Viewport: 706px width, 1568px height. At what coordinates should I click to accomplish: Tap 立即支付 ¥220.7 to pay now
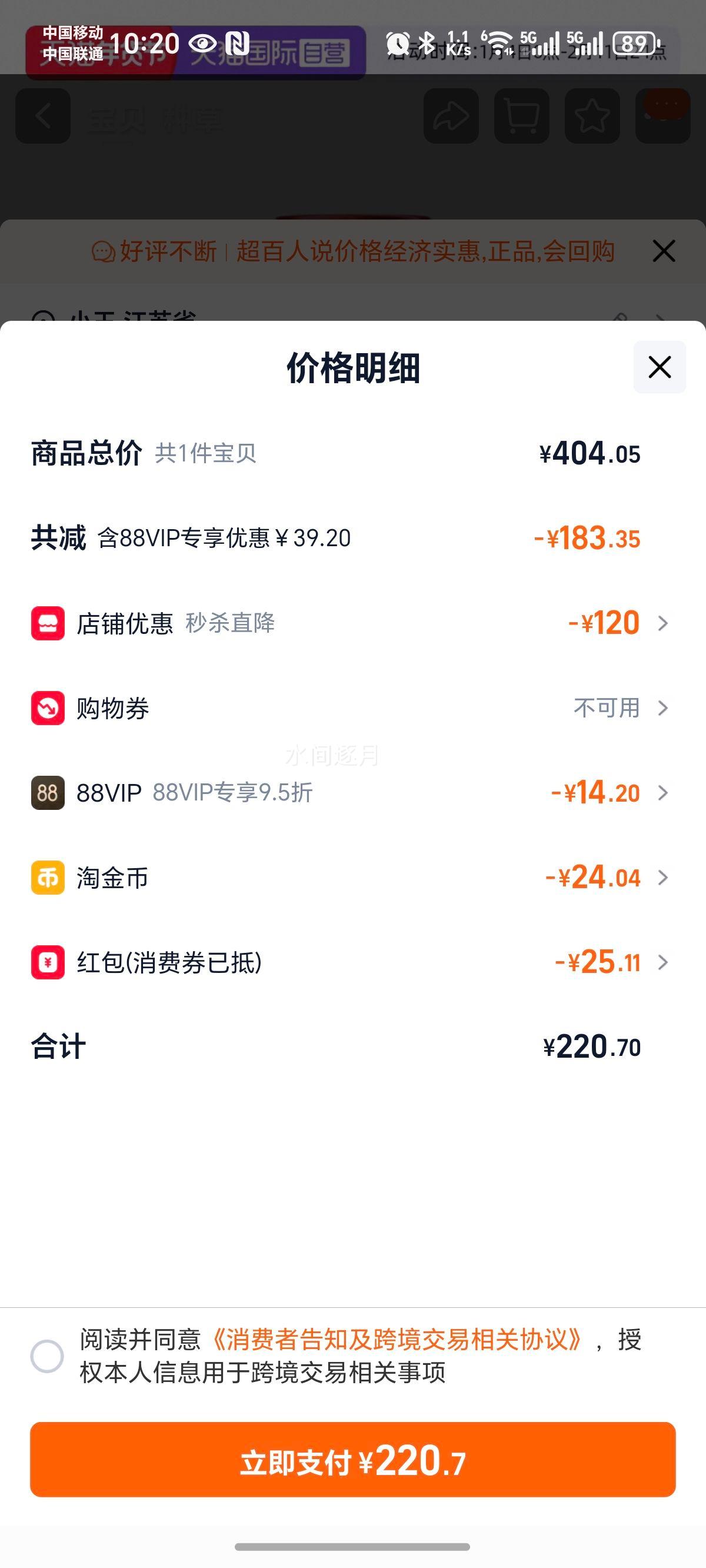tap(353, 1460)
